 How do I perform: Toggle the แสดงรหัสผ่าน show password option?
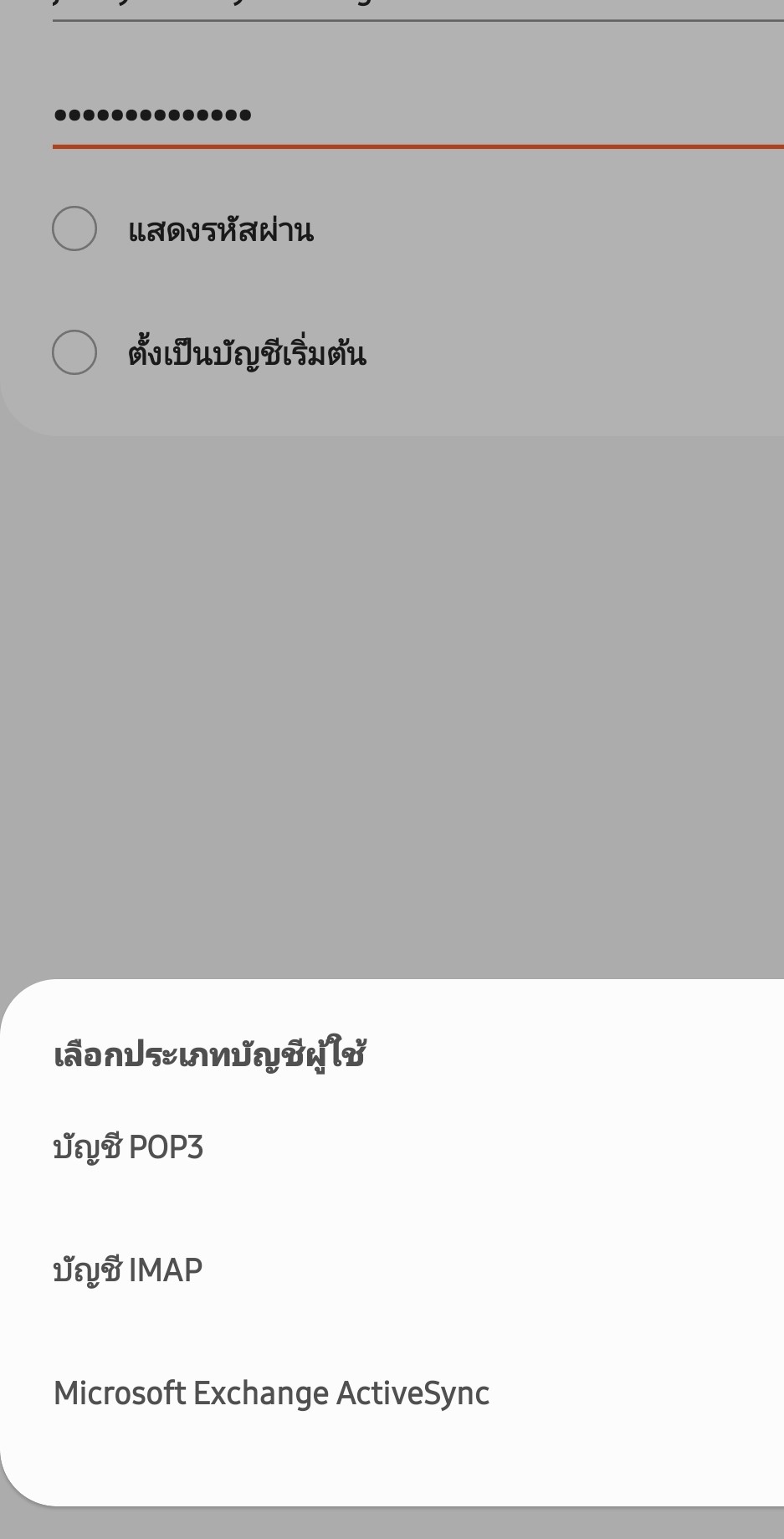click(74, 228)
